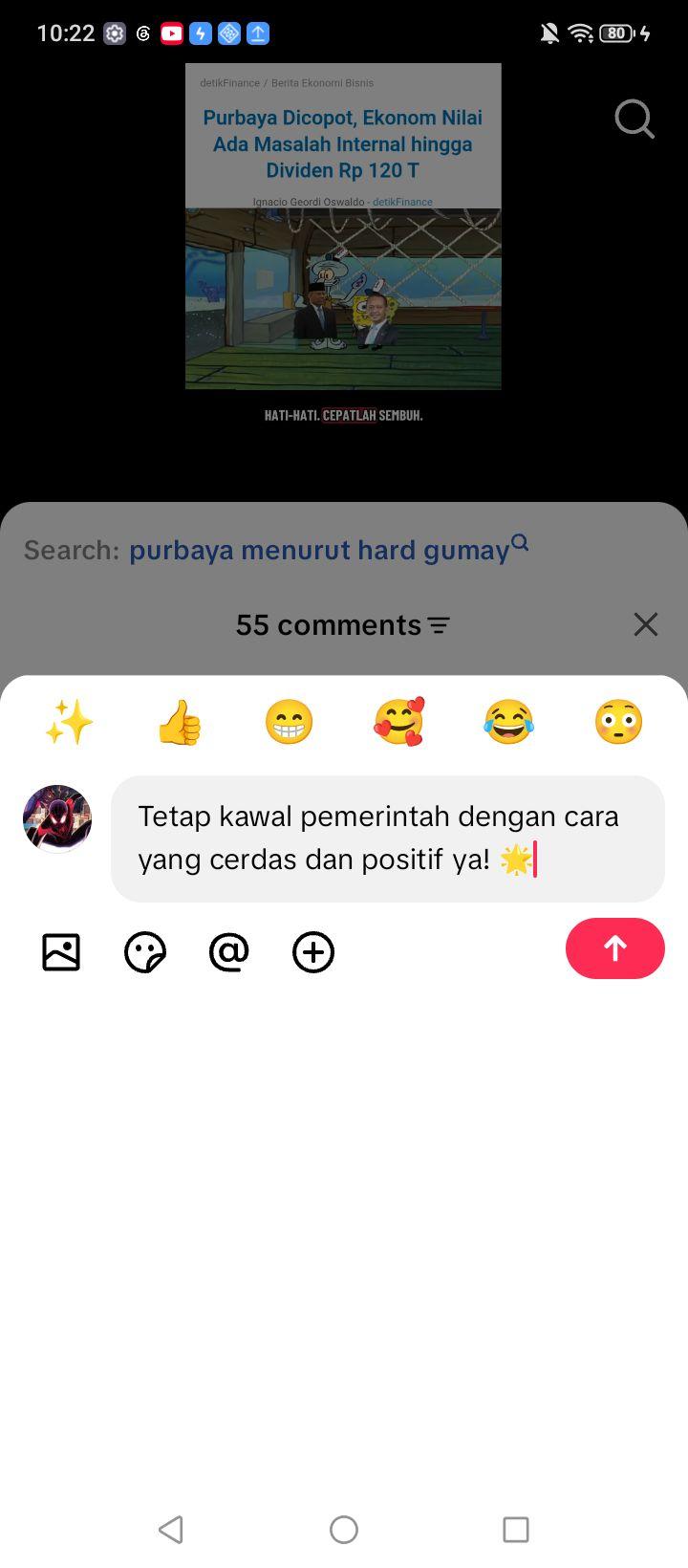Attach a photo to the comment
The height and width of the screenshot is (1568, 688).
(61, 952)
